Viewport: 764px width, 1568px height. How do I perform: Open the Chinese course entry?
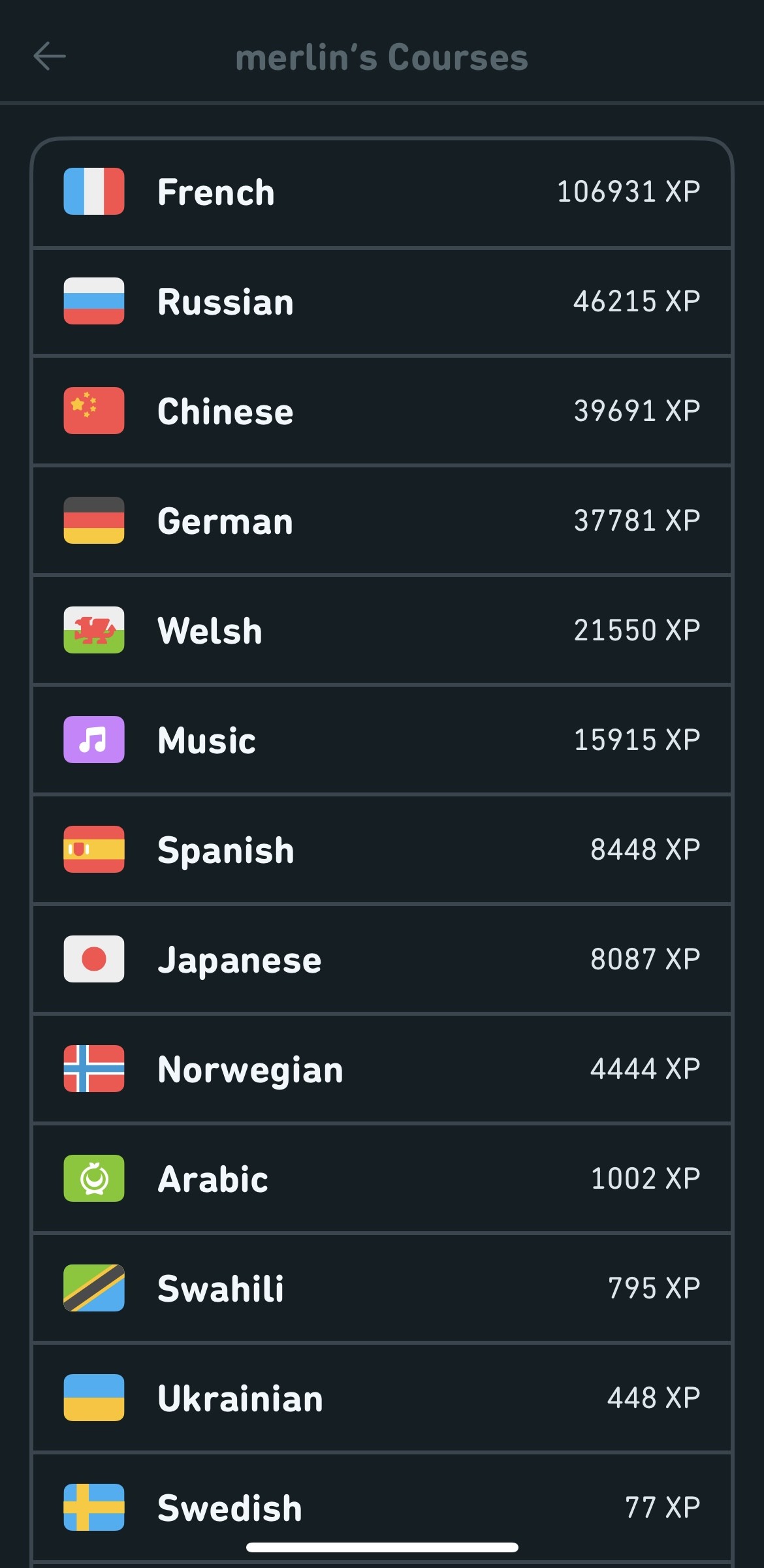point(382,411)
